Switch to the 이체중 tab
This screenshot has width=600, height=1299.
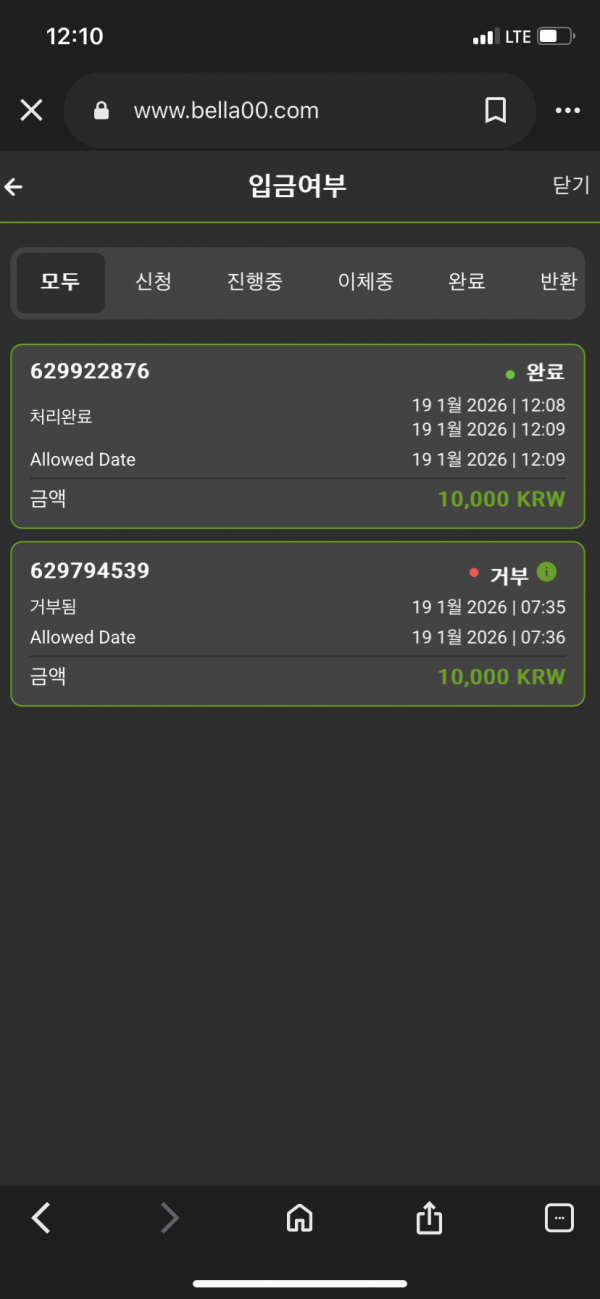[365, 282]
